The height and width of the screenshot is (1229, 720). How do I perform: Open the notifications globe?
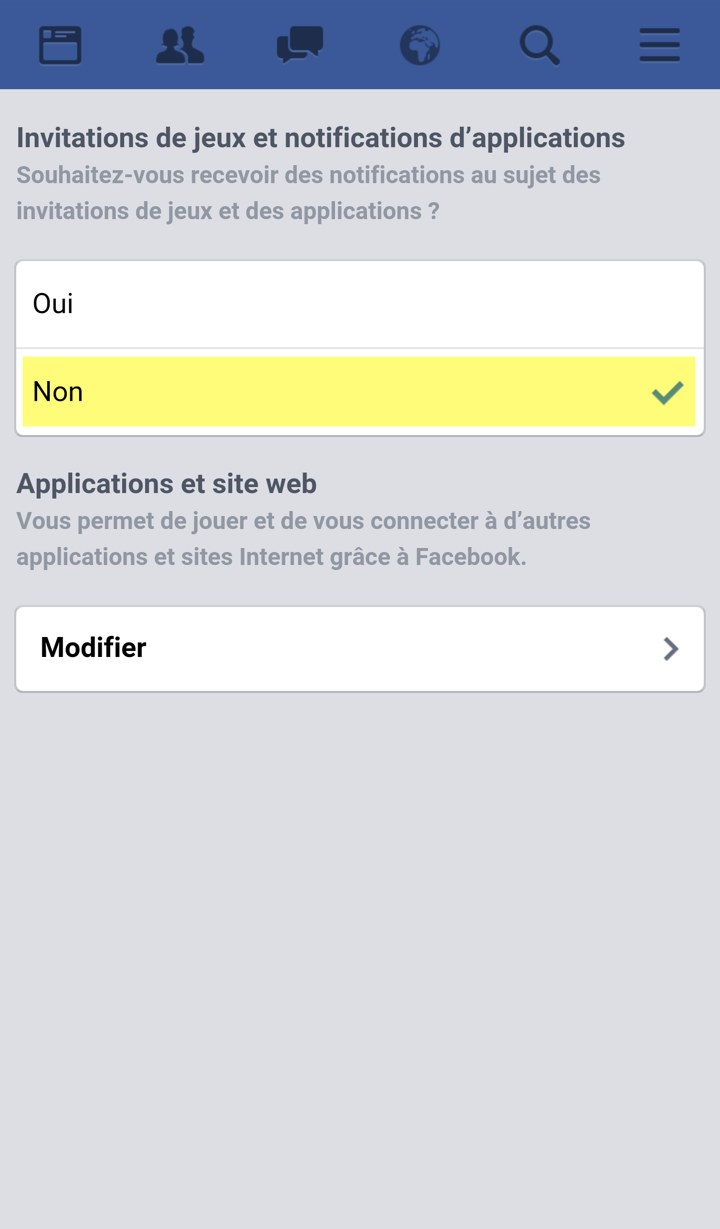click(x=420, y=45)
